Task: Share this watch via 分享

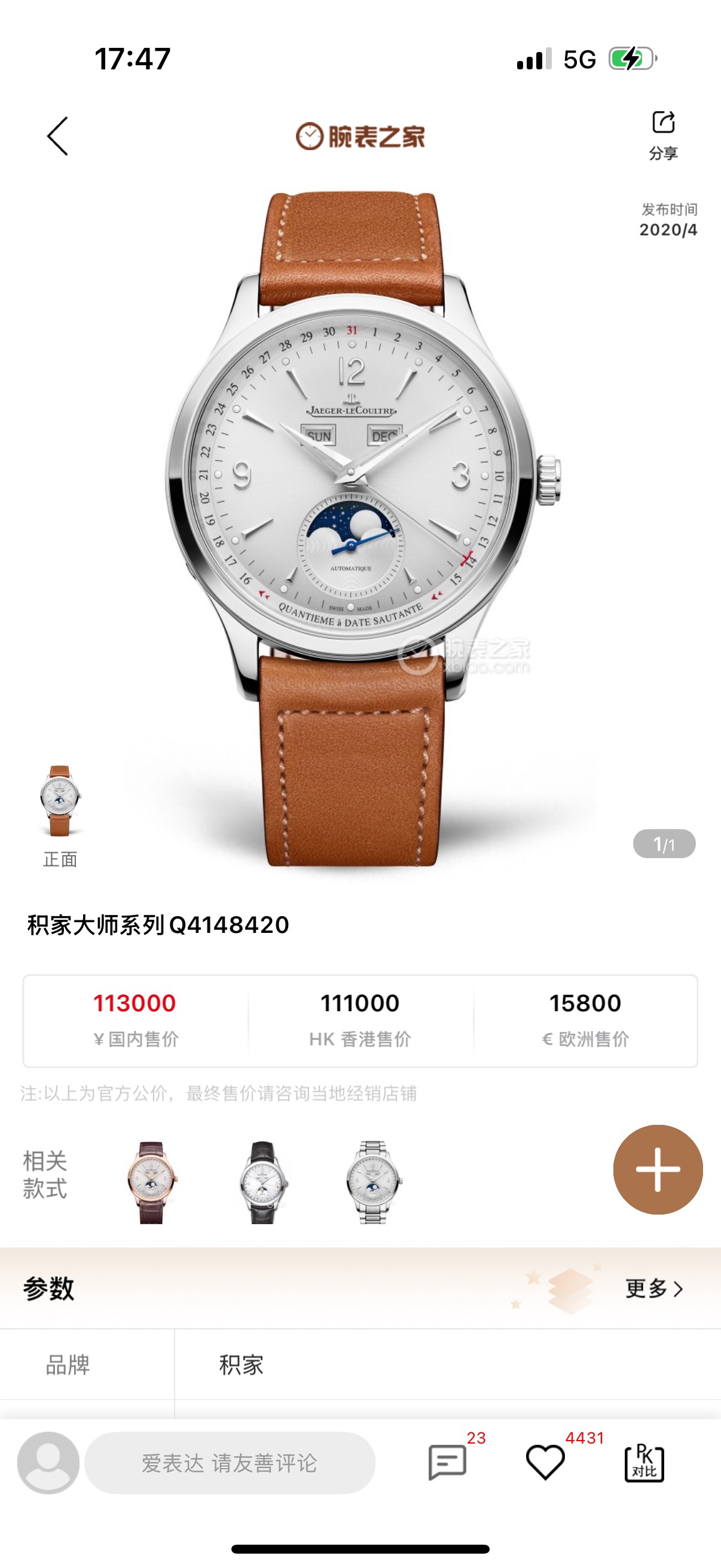Action: (x=662, y=135)
